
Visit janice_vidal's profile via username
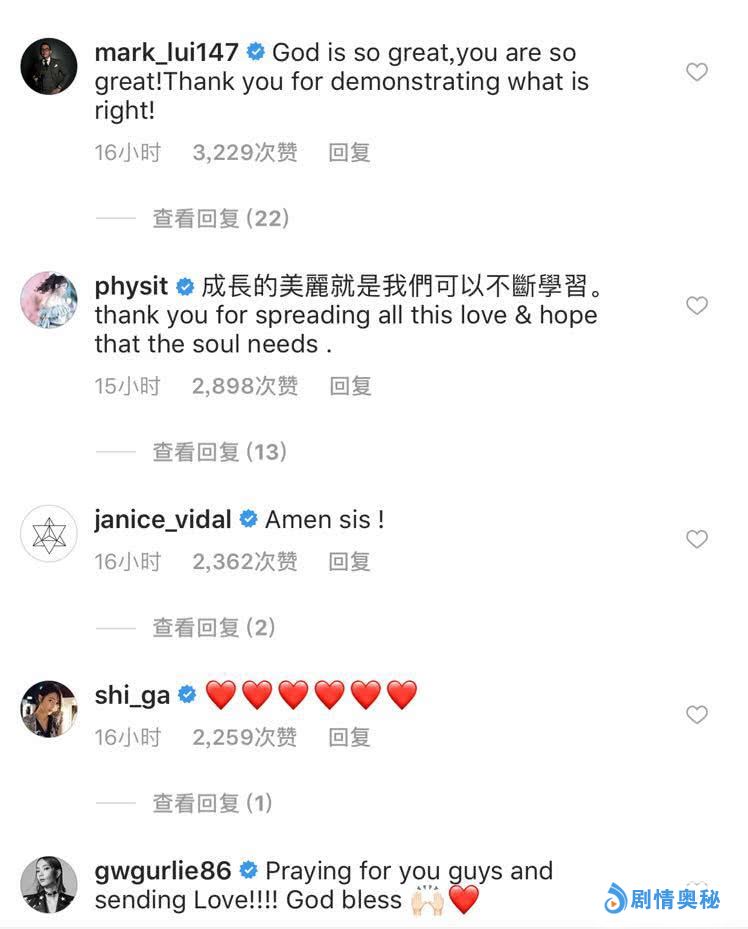coord(163,520)
